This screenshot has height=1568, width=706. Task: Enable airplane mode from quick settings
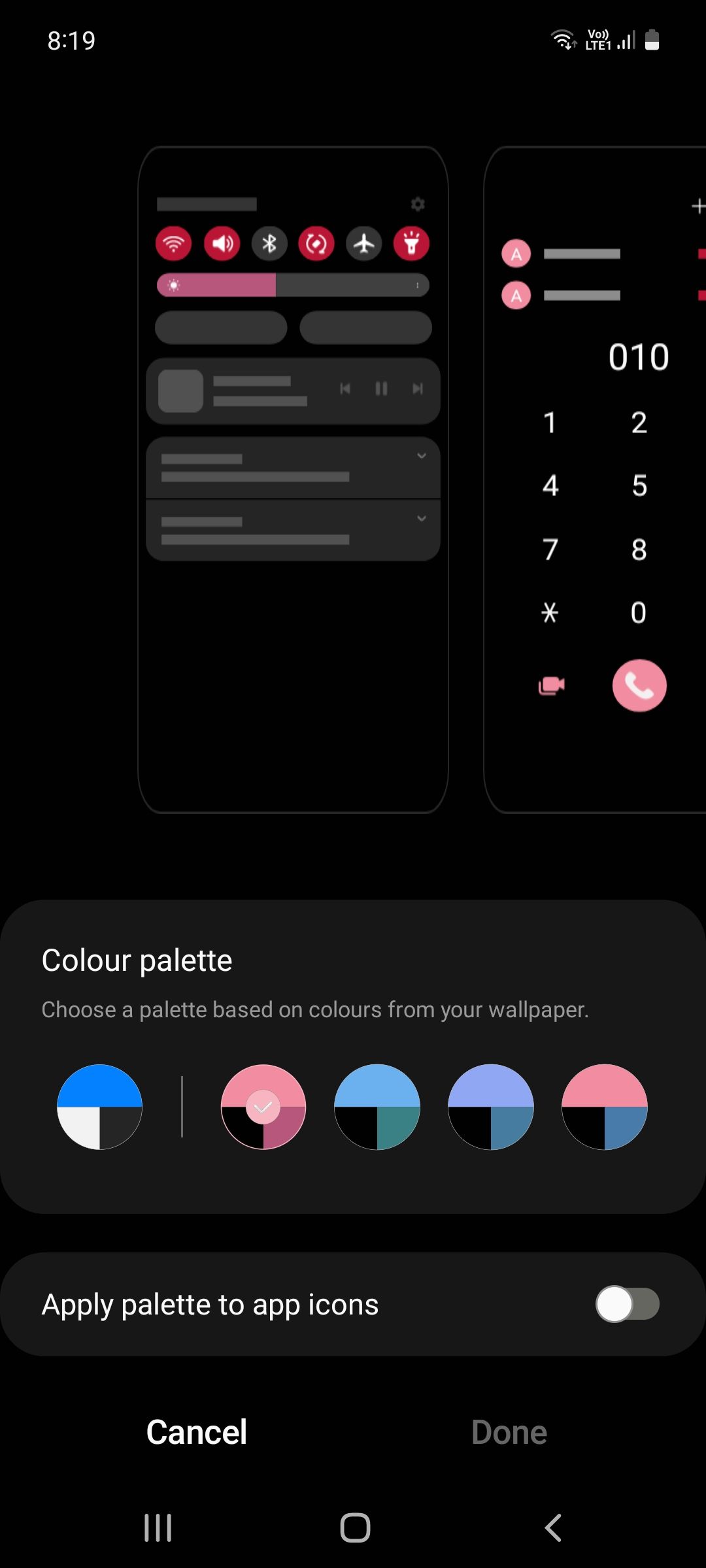point(364,244)
